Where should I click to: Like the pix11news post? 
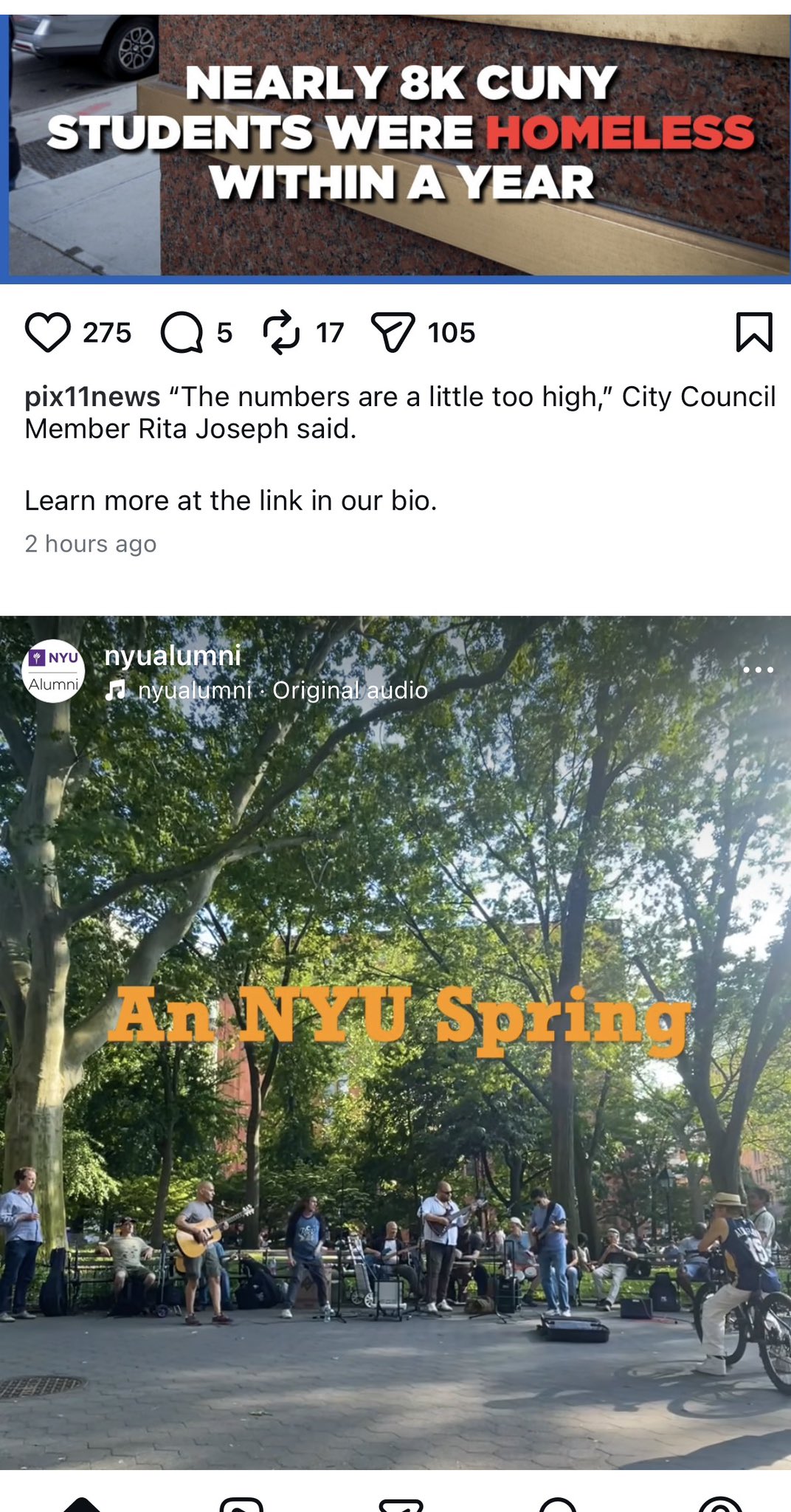pyautogui.click(x=48, y=332)
